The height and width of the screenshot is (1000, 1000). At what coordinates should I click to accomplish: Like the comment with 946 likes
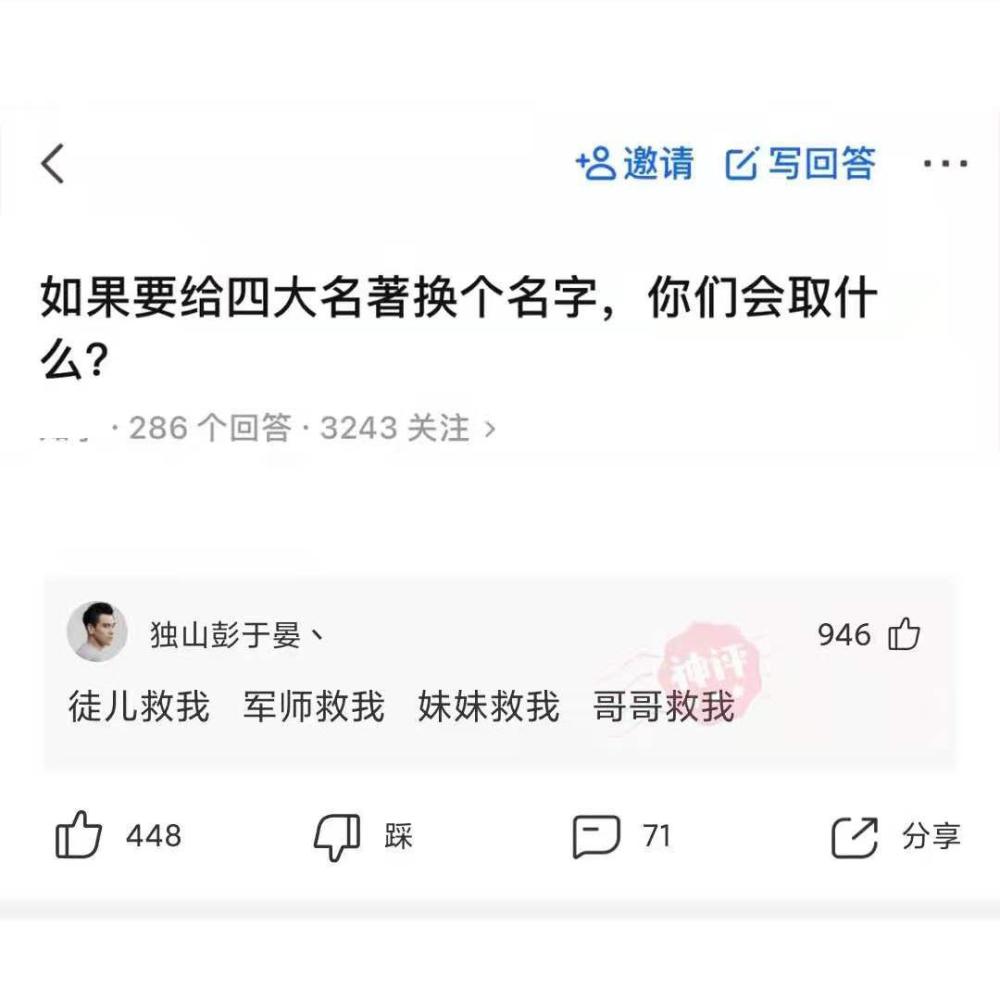coord(904,634)
